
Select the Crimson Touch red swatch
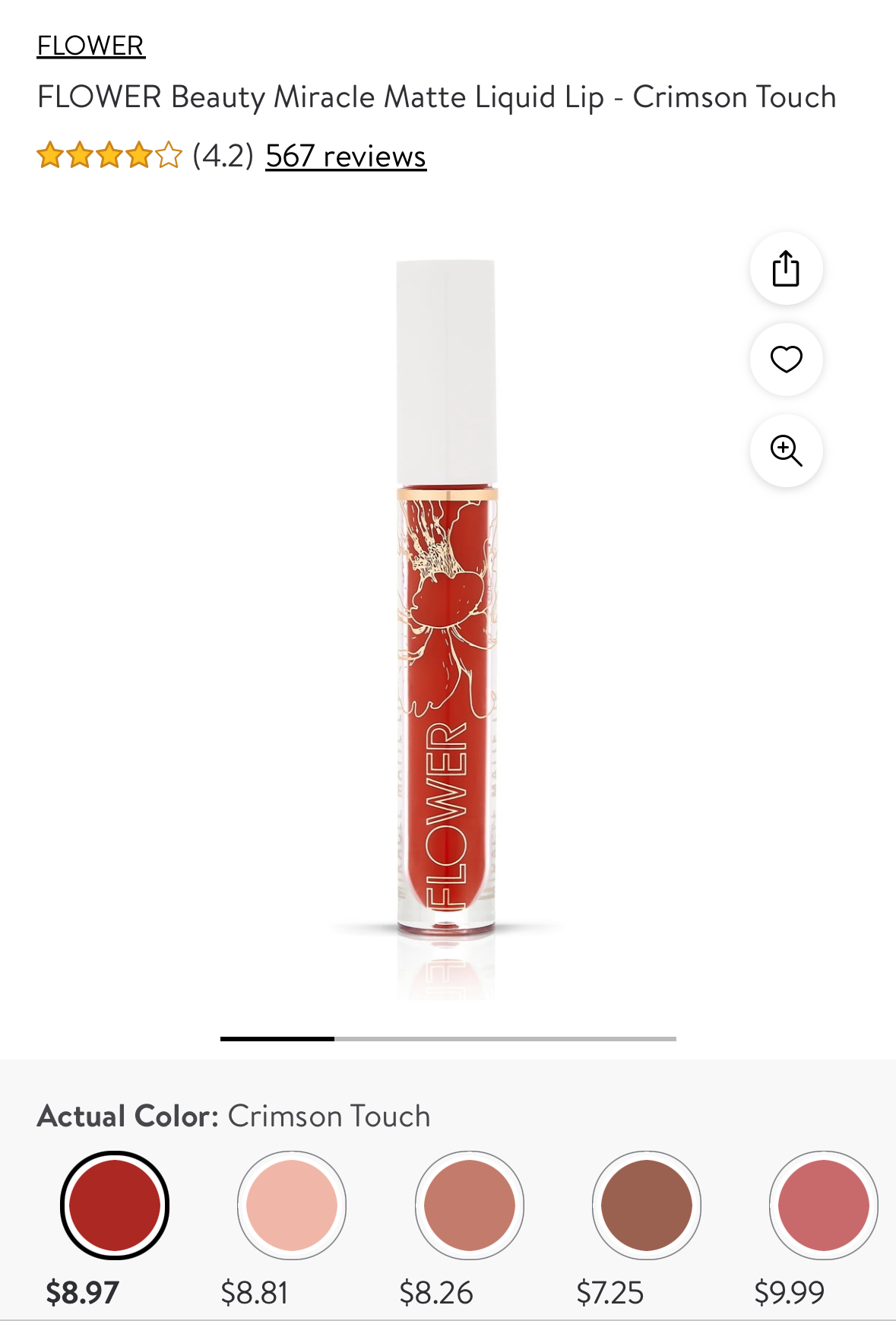coord(115,1205)
